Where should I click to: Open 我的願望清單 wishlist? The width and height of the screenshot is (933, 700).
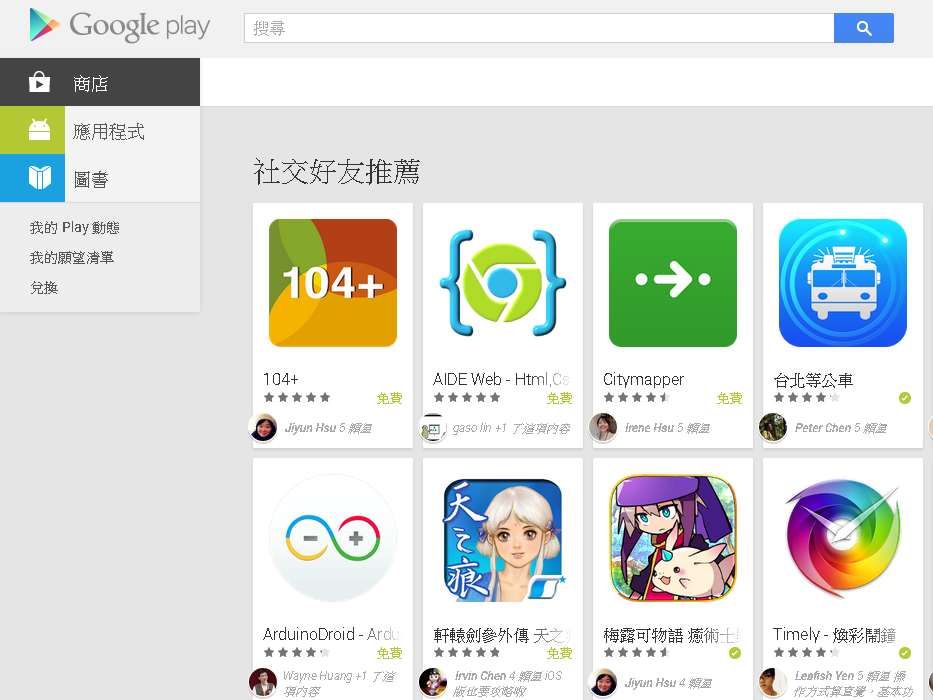pyautogui.click(x=72, y=258)
